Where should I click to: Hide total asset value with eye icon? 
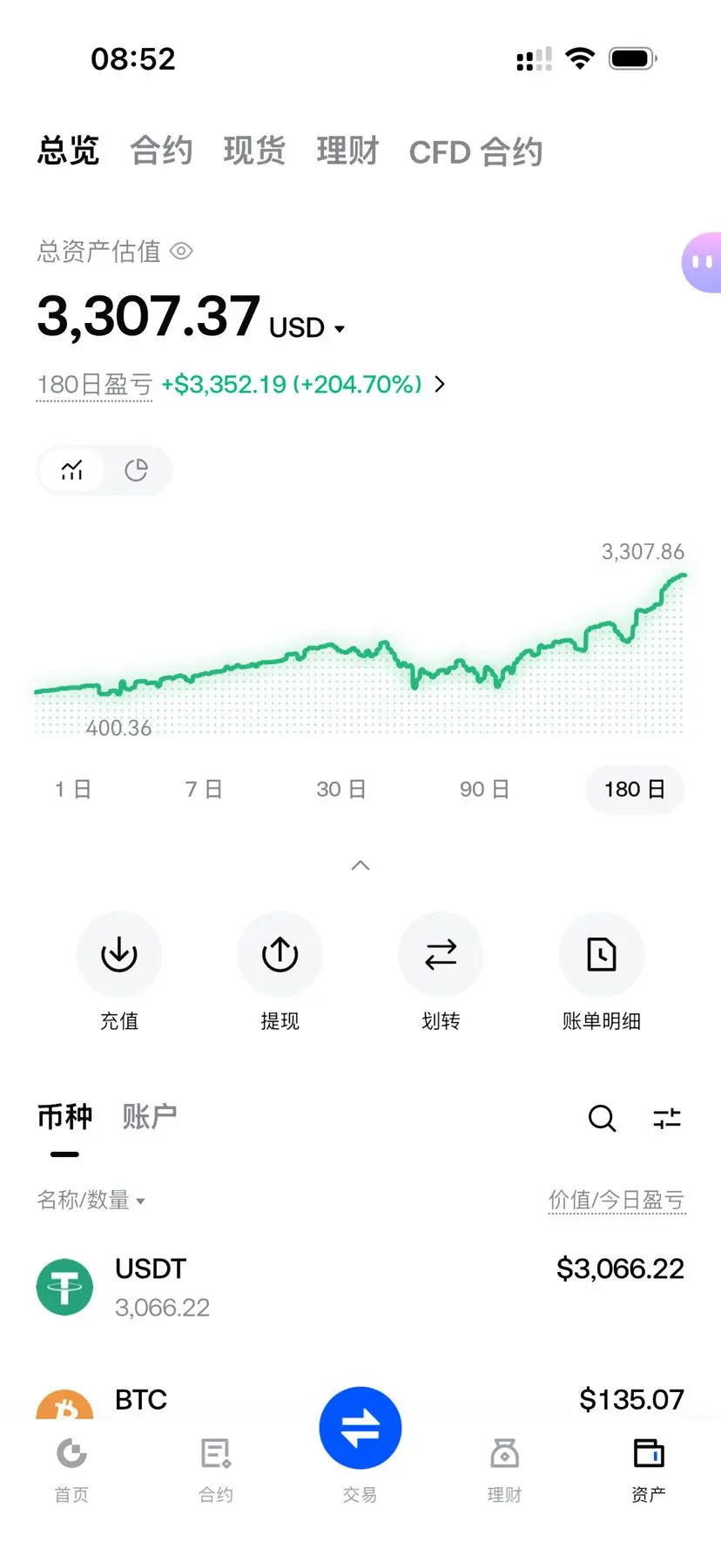[181, 252]
